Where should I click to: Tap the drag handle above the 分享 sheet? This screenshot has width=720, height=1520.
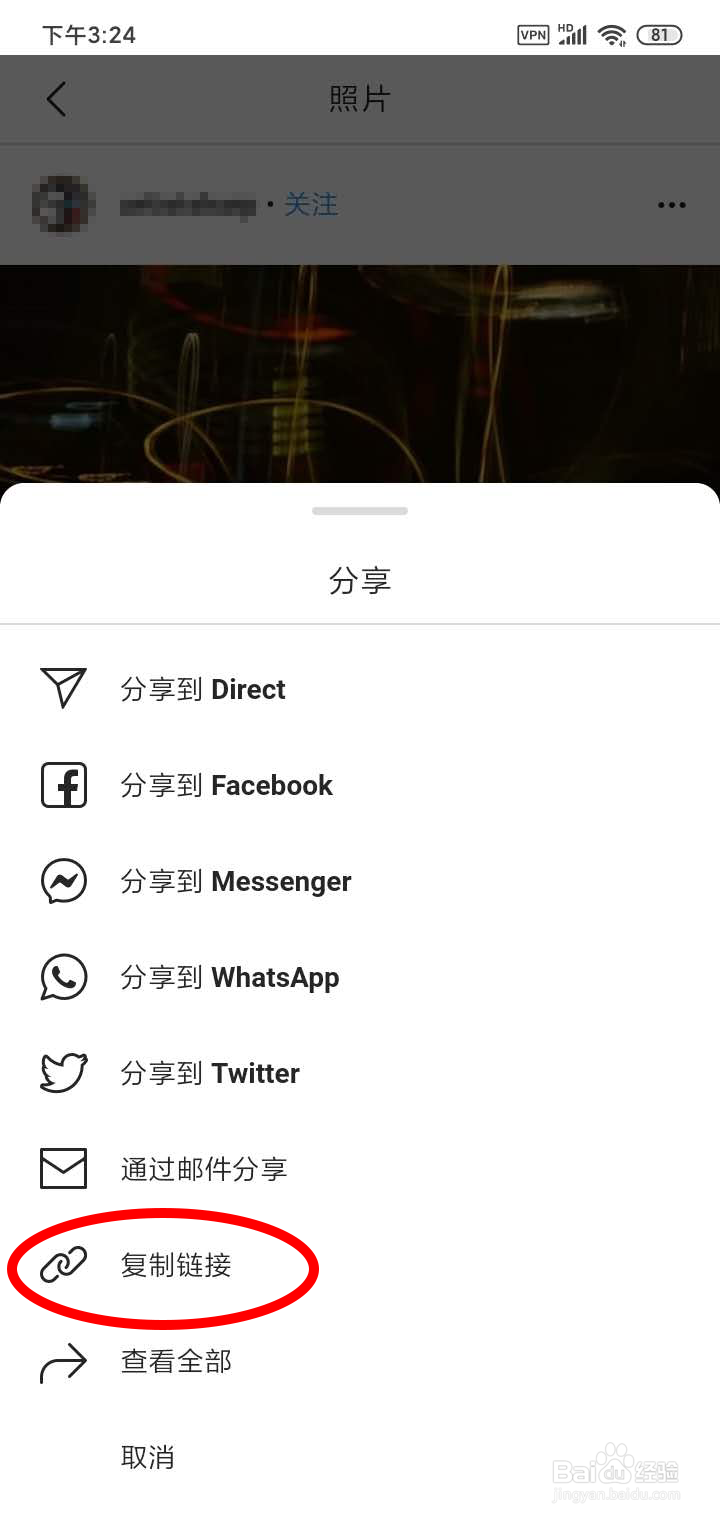tap(360, 510)
